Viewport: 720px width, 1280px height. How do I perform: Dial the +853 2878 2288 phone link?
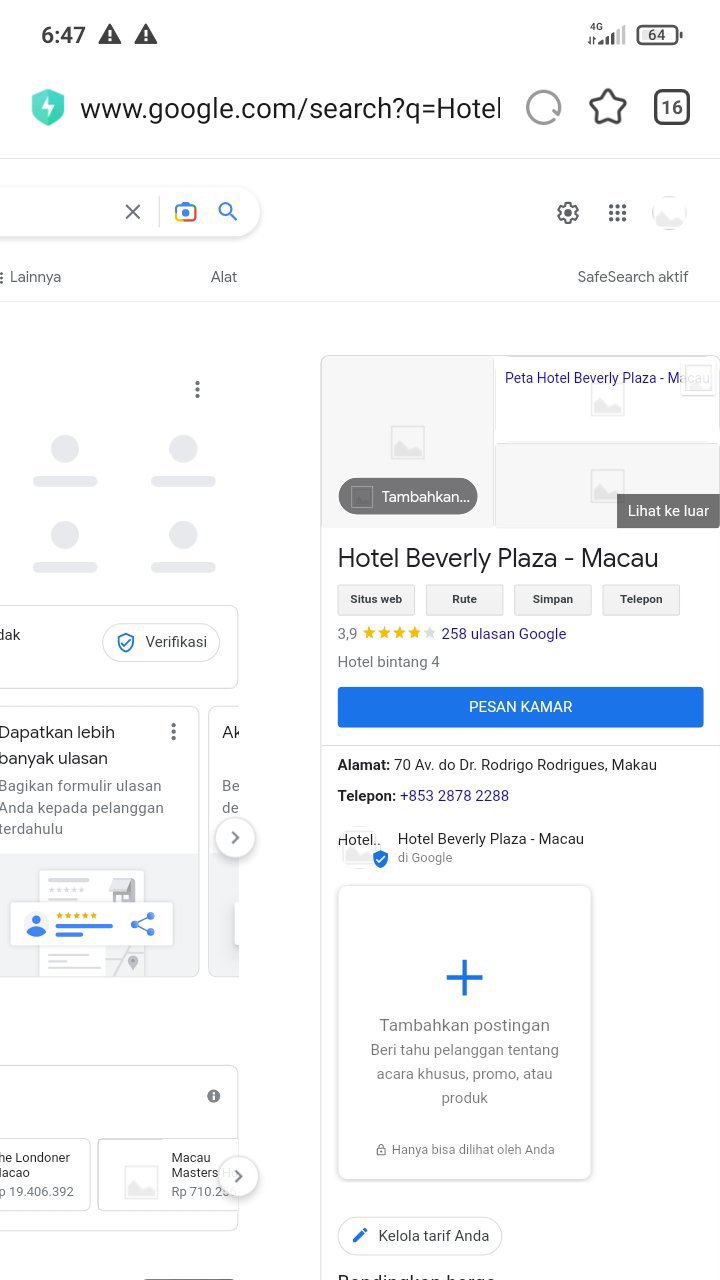(454, 796)
